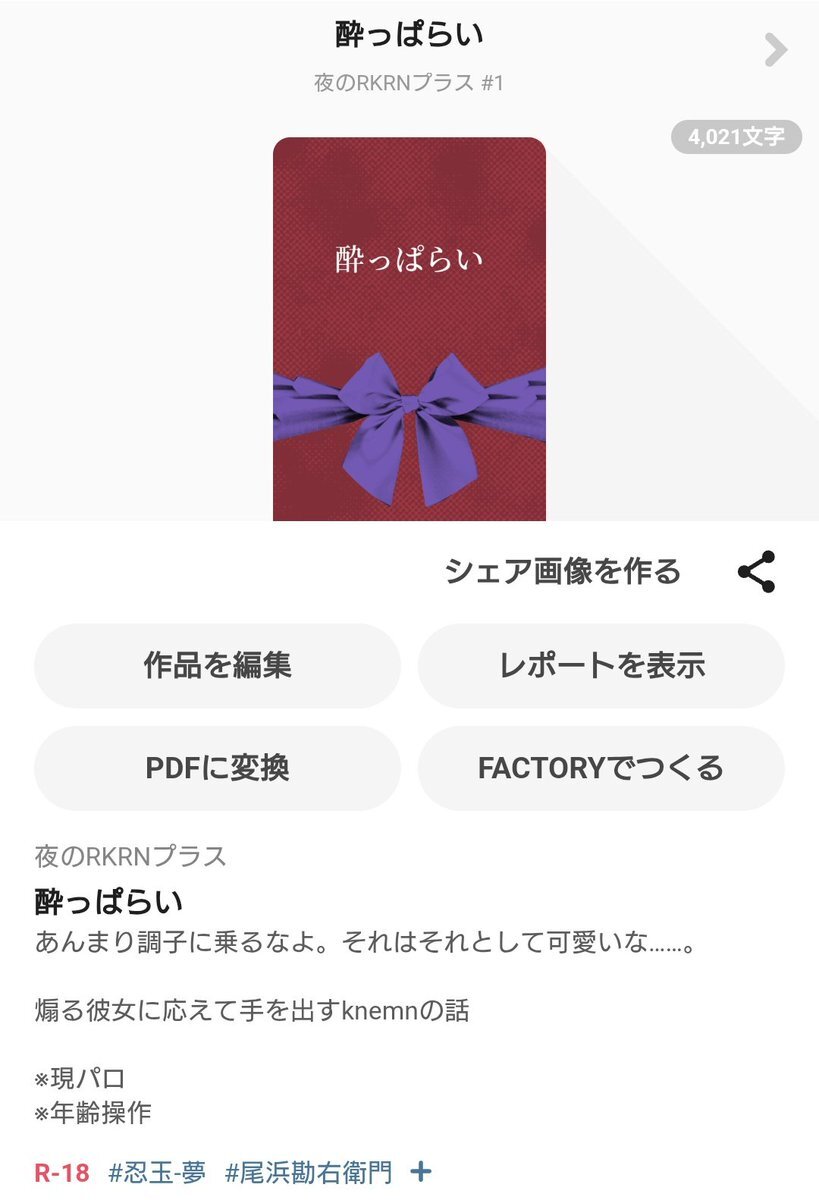Tap 作品を編集 to edit the work

tap(217, 666)
